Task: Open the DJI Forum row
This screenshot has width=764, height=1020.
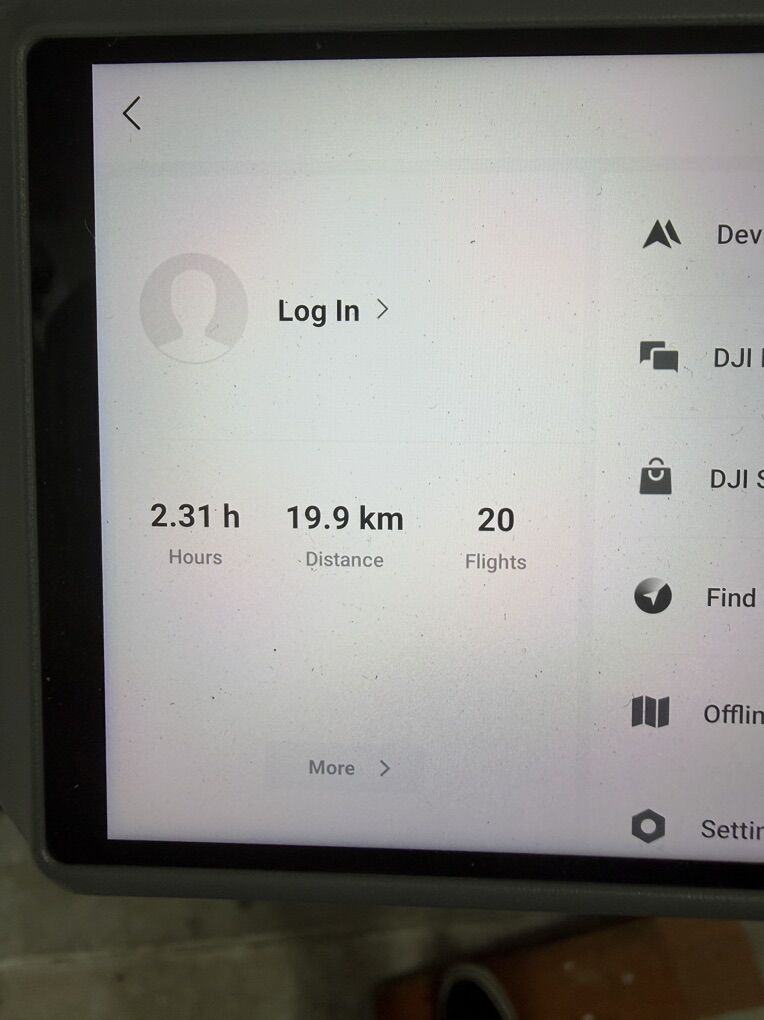Action: click(700, 357)
